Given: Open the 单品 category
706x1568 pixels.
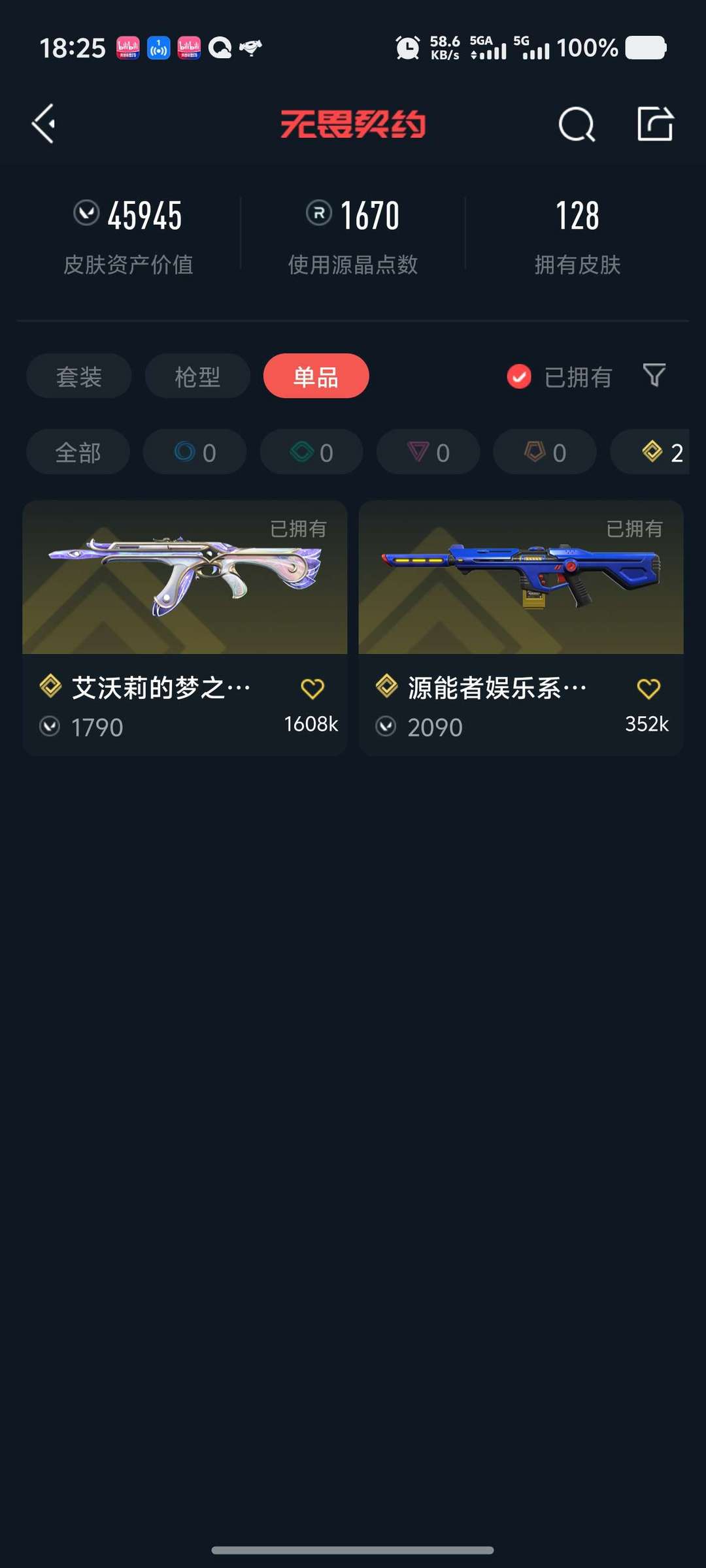Looking at the screenshot, I should click(316, 376).
